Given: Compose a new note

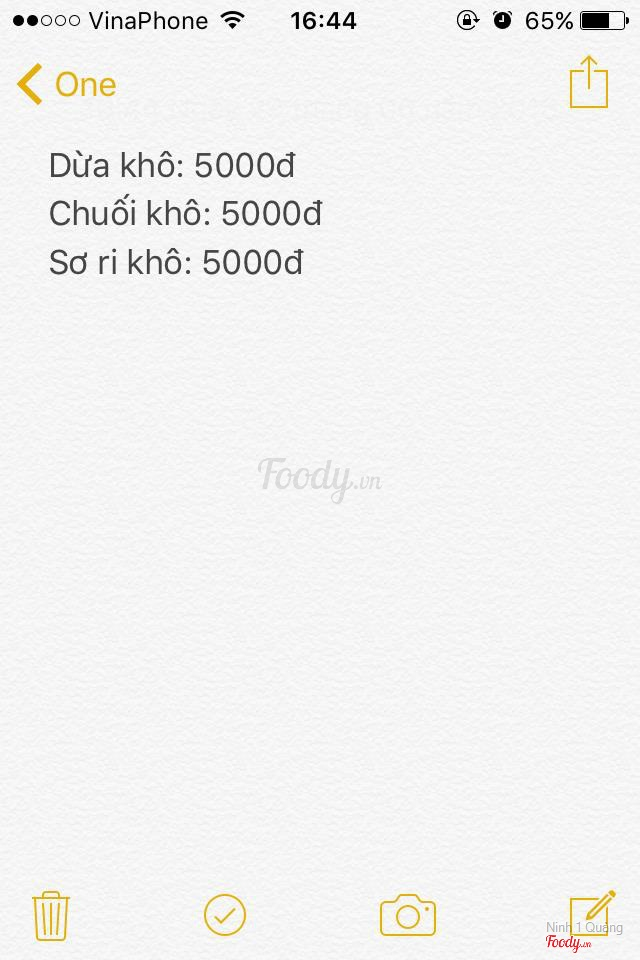Looking at the screenshot, I should (591, 913).
